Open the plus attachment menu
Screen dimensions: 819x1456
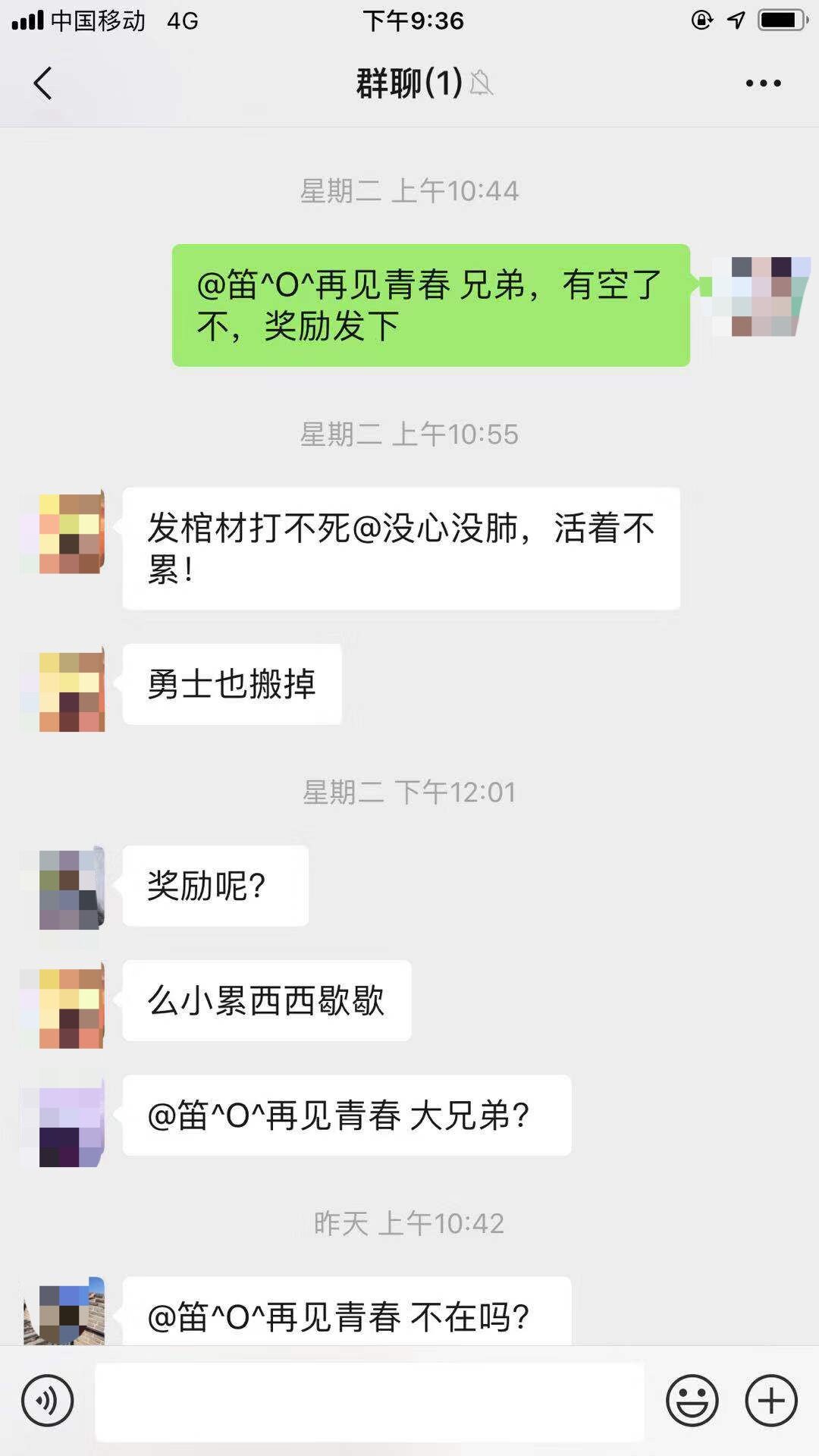771,1401
